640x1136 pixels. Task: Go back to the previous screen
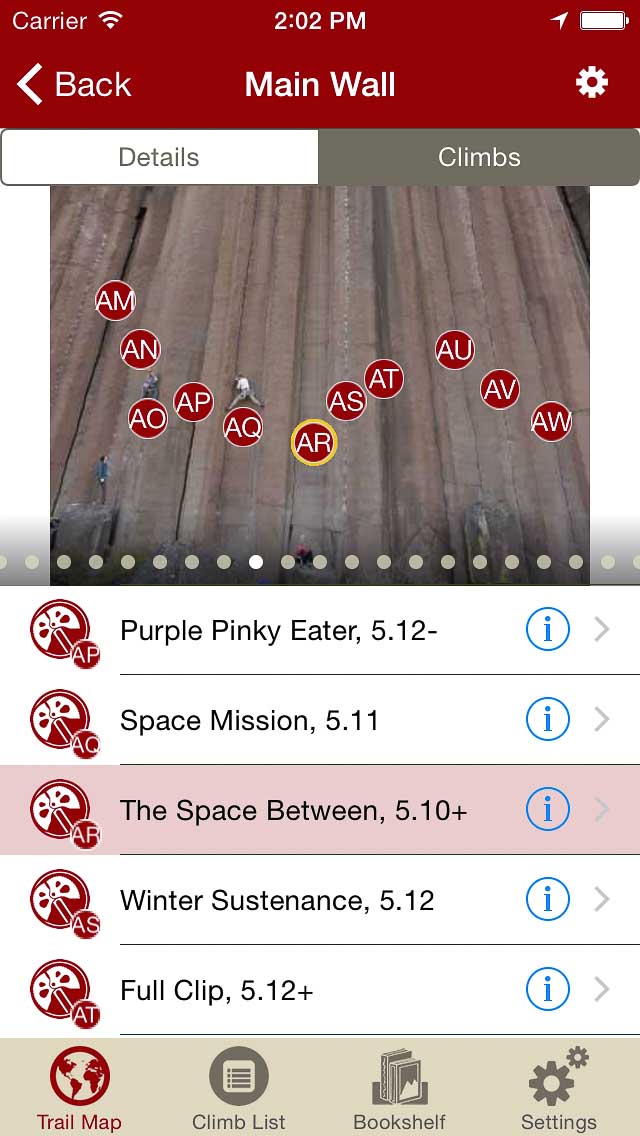tap(75, 85)
